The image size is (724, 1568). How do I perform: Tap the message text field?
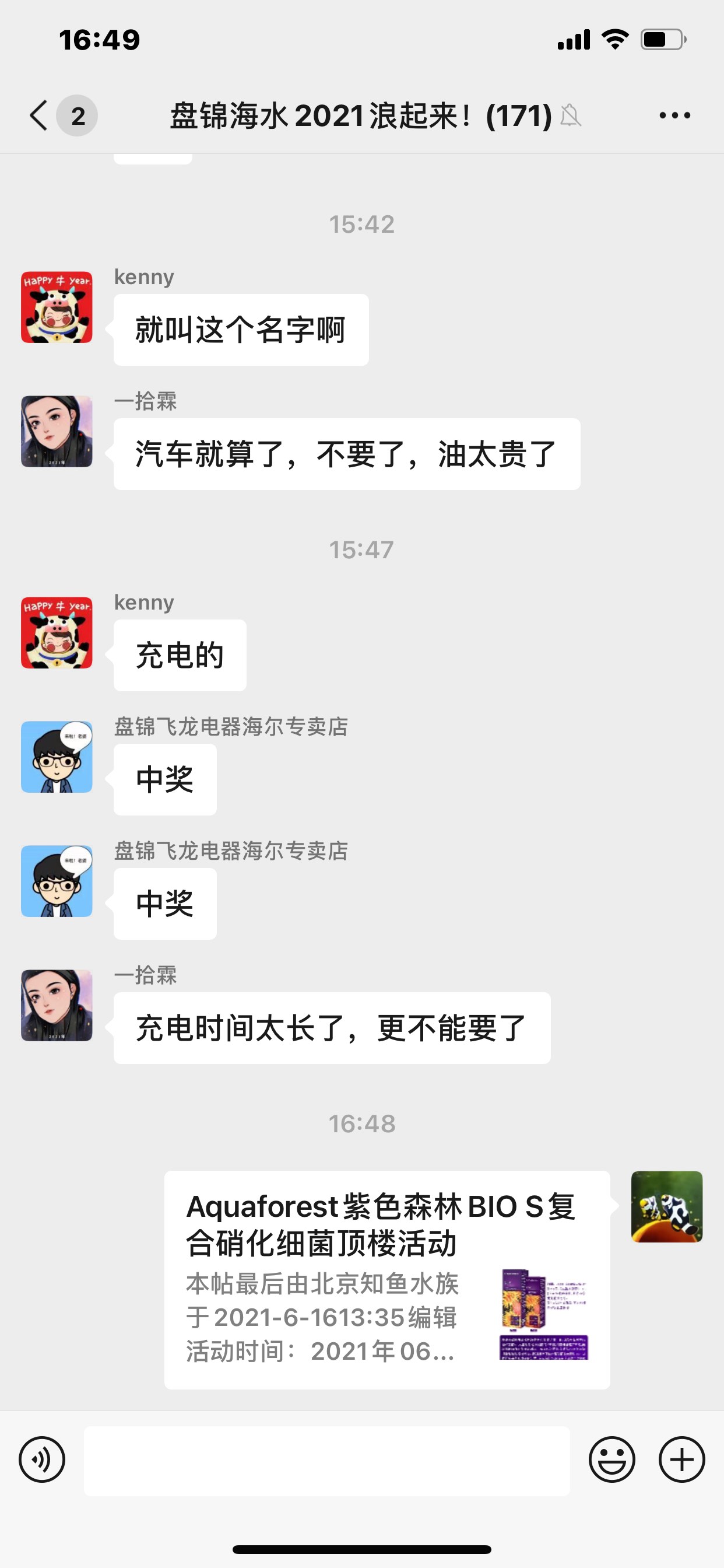point(326,1460)
